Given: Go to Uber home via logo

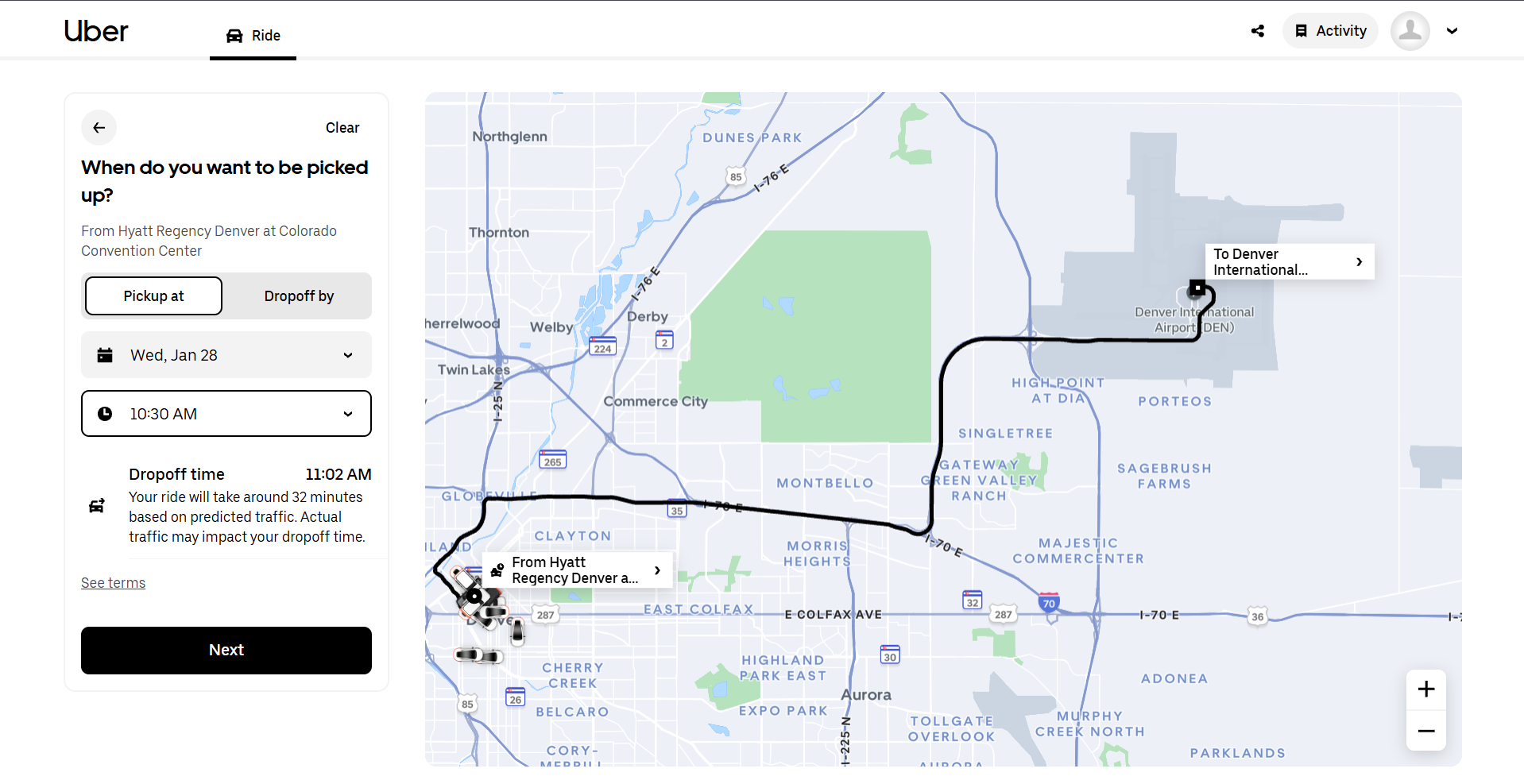Looking at the screenshot, I should point(96,31).
